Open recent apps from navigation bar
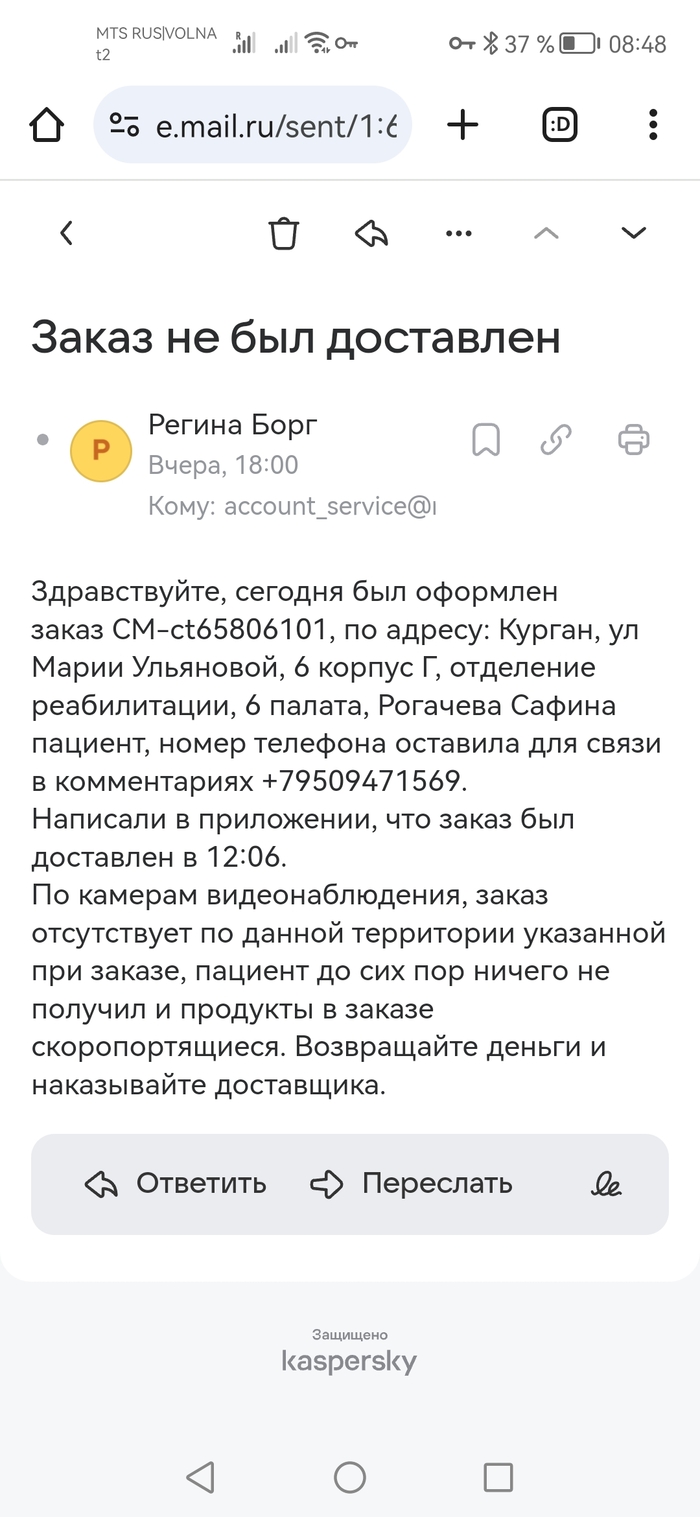This screenshot has width=700, height=1517. (497, 1477)
